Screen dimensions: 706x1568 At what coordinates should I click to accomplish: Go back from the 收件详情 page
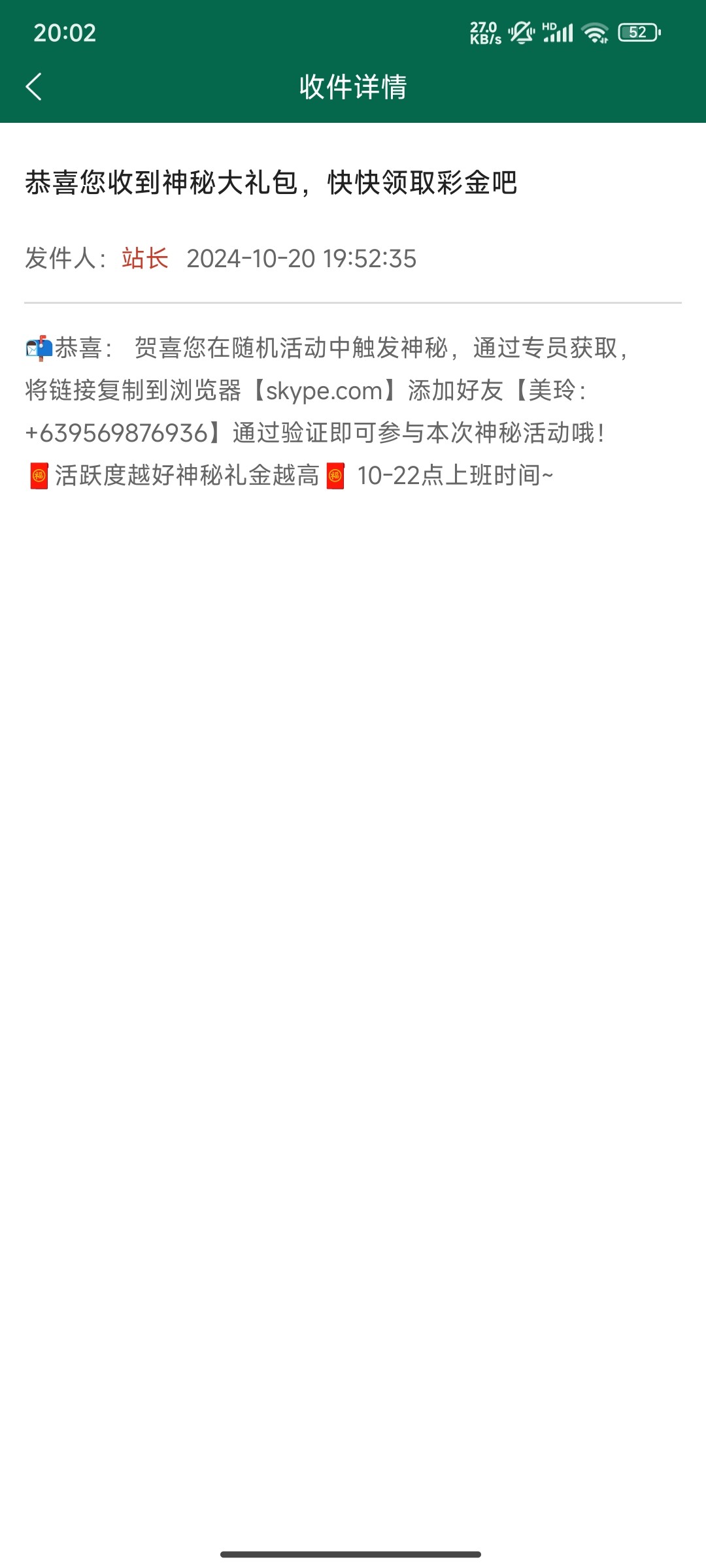point(34,86)
